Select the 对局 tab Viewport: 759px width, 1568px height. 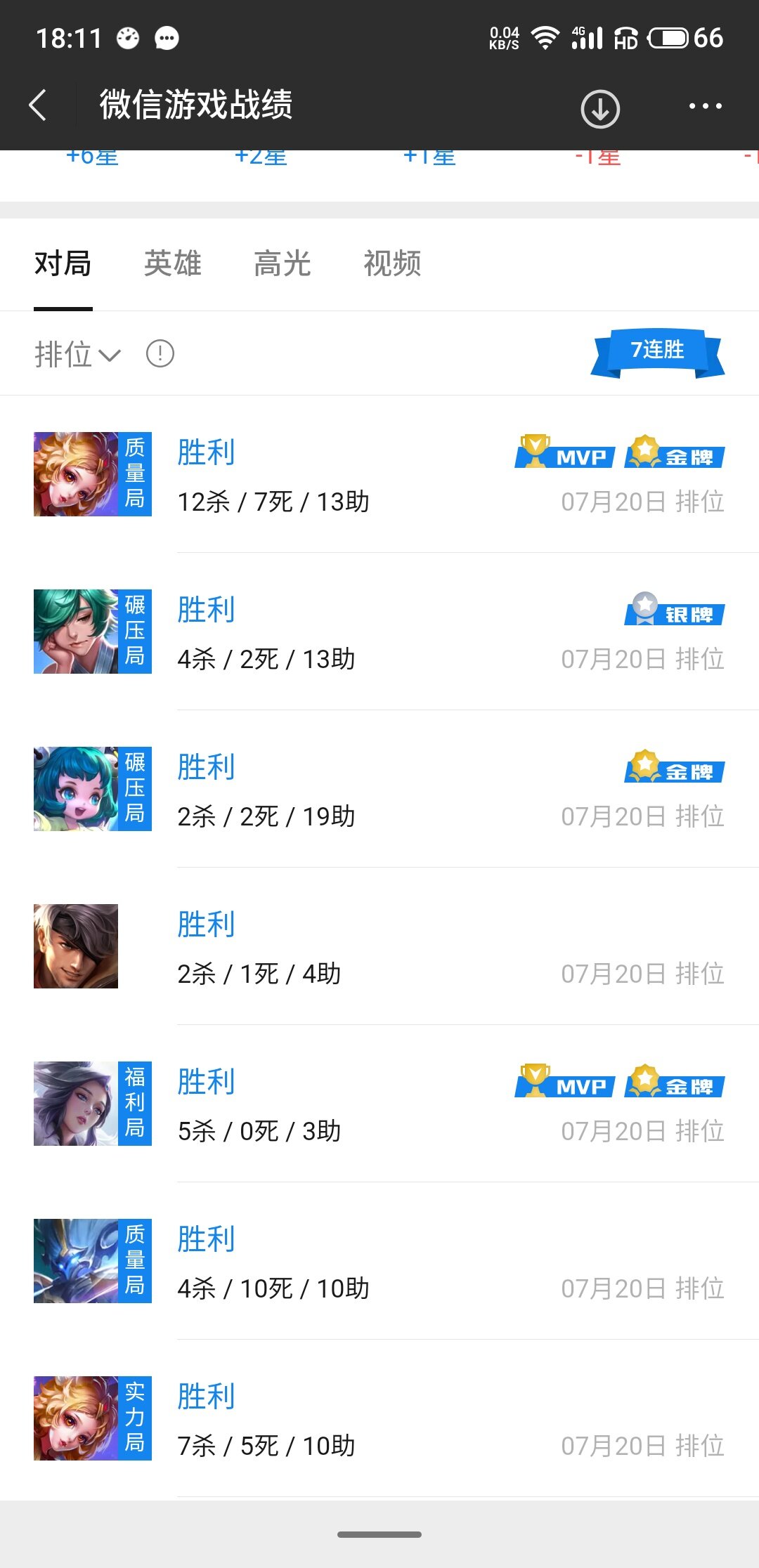click(x=63, y=264)
